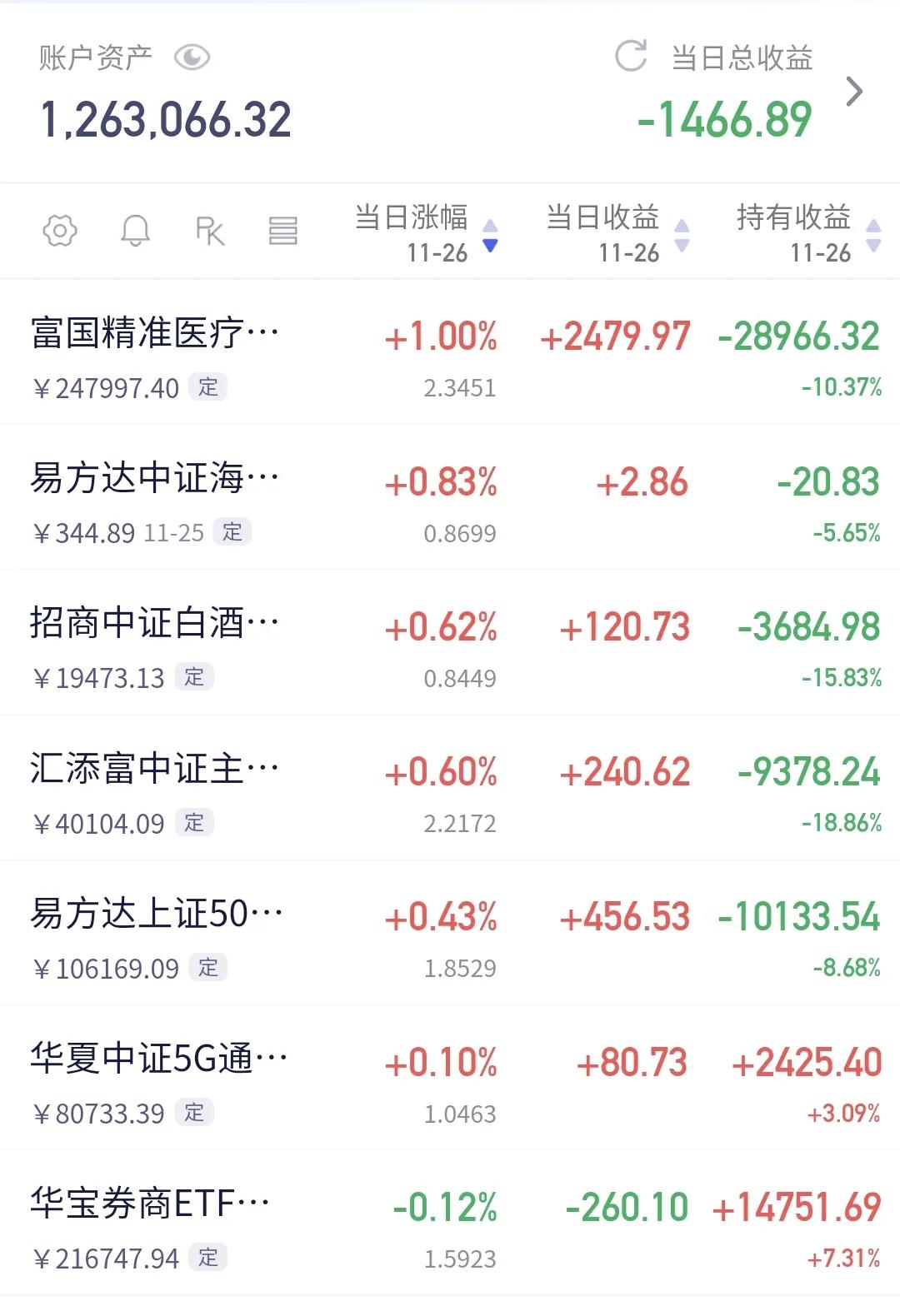Open the alerts bell icon
The image size is (900, 1316).
pyautogui.click(x=135, y=231)
